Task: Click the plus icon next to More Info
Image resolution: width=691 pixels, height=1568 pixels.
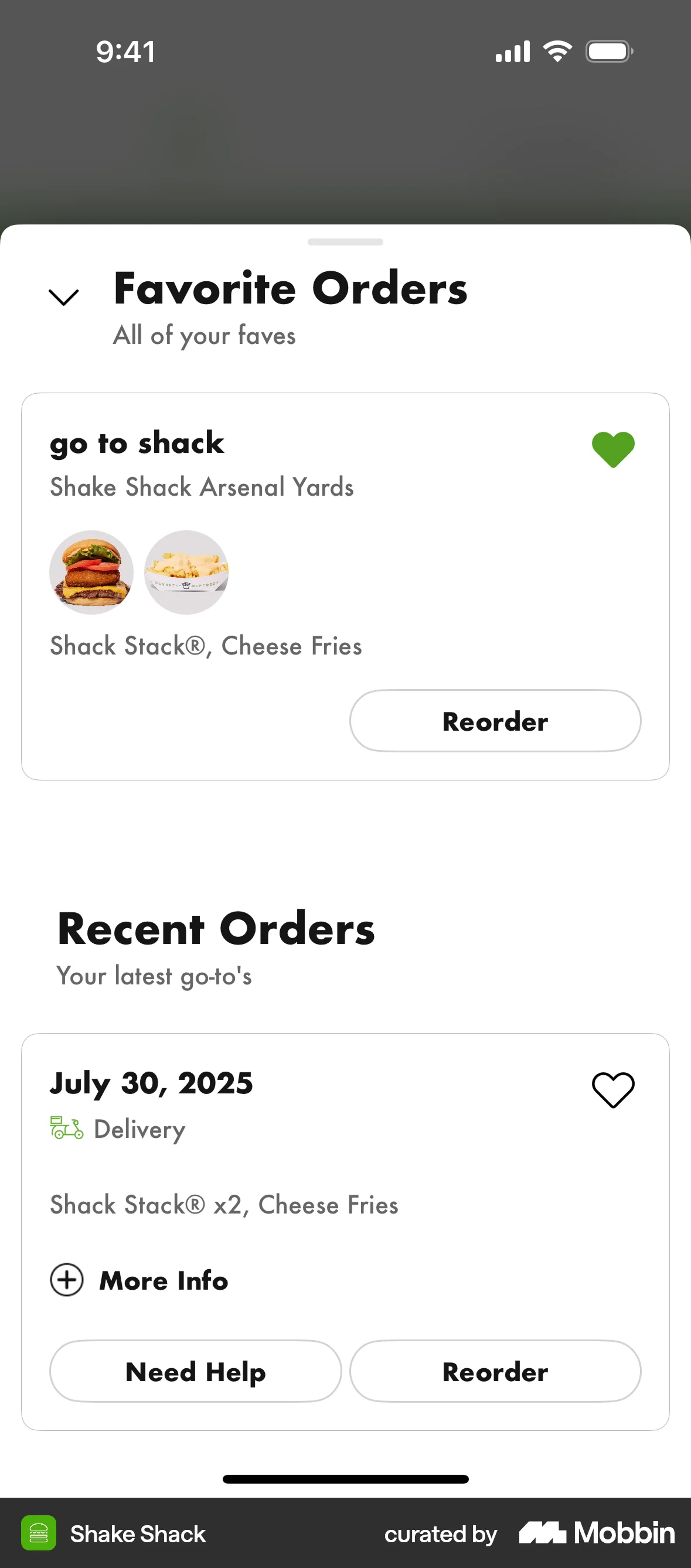Action: (x=66, y=1280)
